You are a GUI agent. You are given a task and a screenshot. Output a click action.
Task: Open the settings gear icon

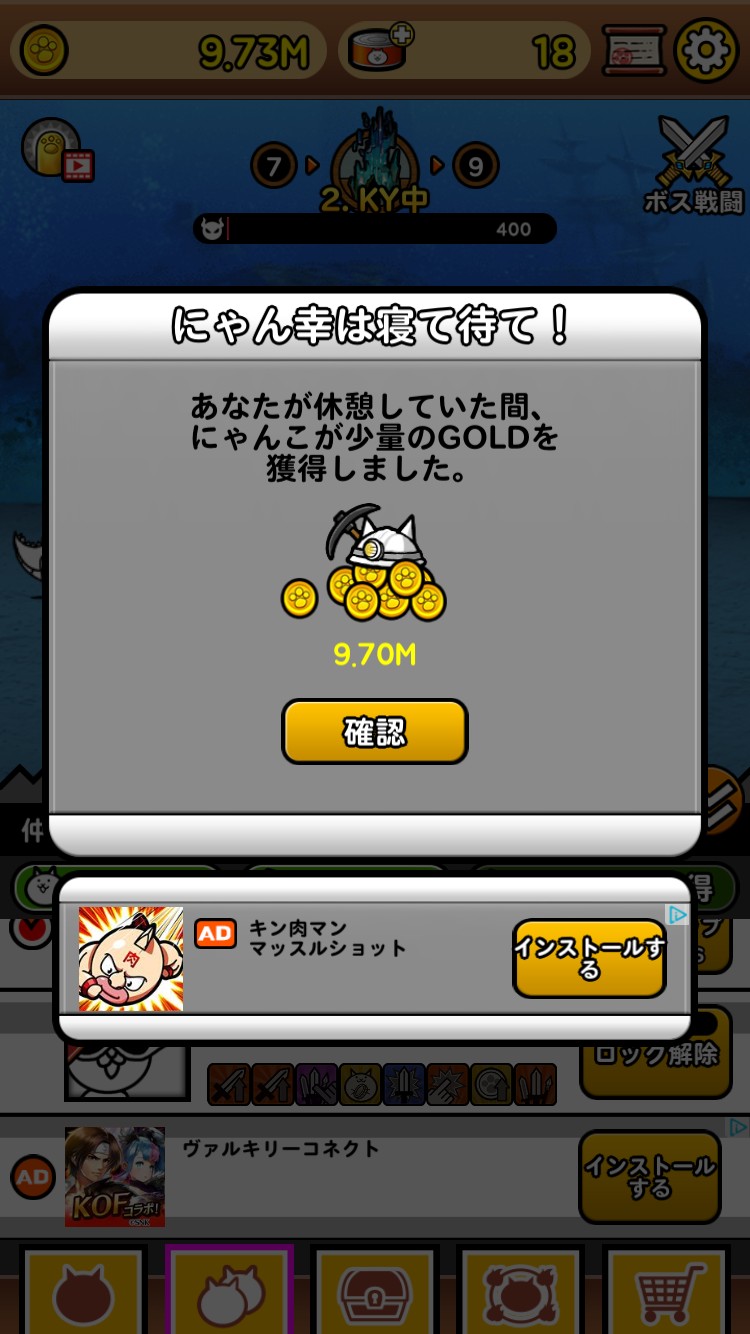coord(706,50)
